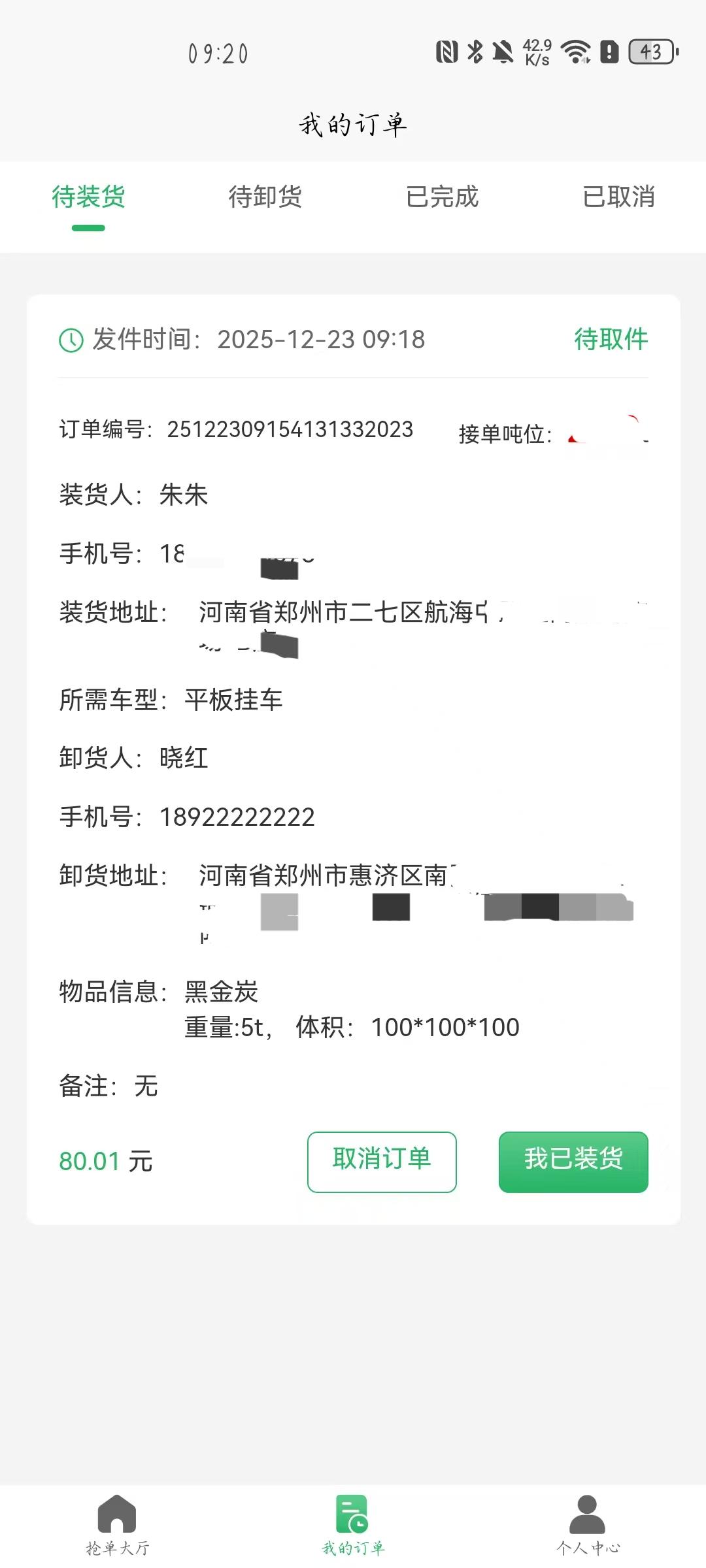Select the 待装货 tab
The image size is (706, 1568).
[88, 197]
